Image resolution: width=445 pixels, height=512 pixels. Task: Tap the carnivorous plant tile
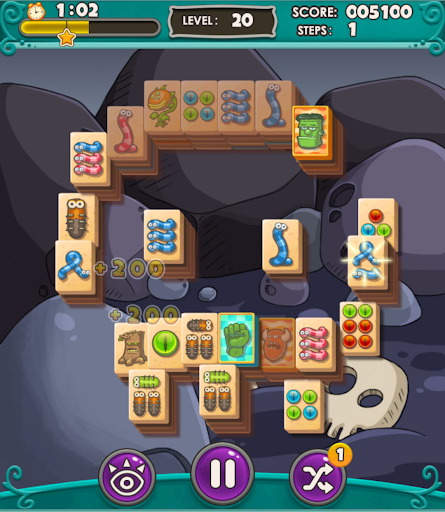162,106
